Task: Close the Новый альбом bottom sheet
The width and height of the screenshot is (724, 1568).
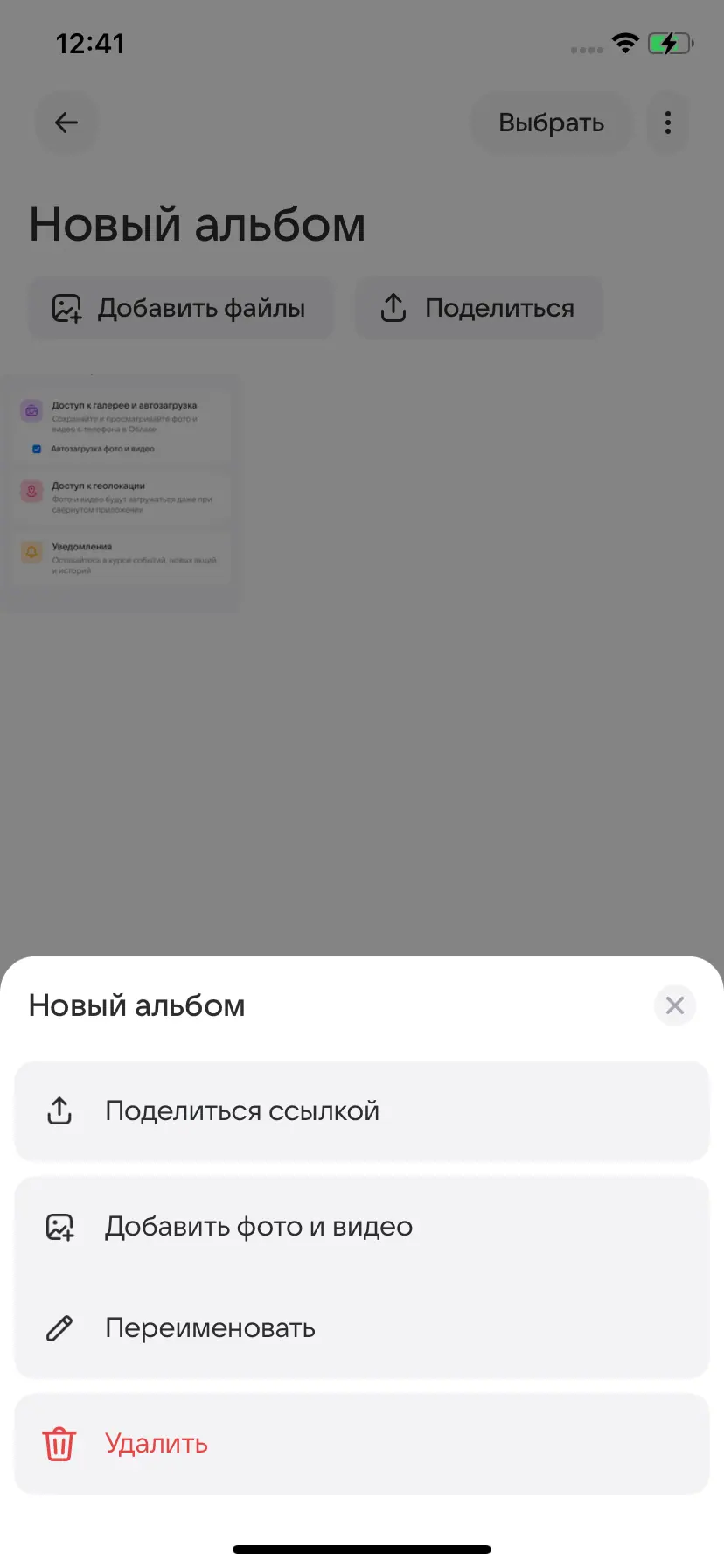Action: 674,1005
